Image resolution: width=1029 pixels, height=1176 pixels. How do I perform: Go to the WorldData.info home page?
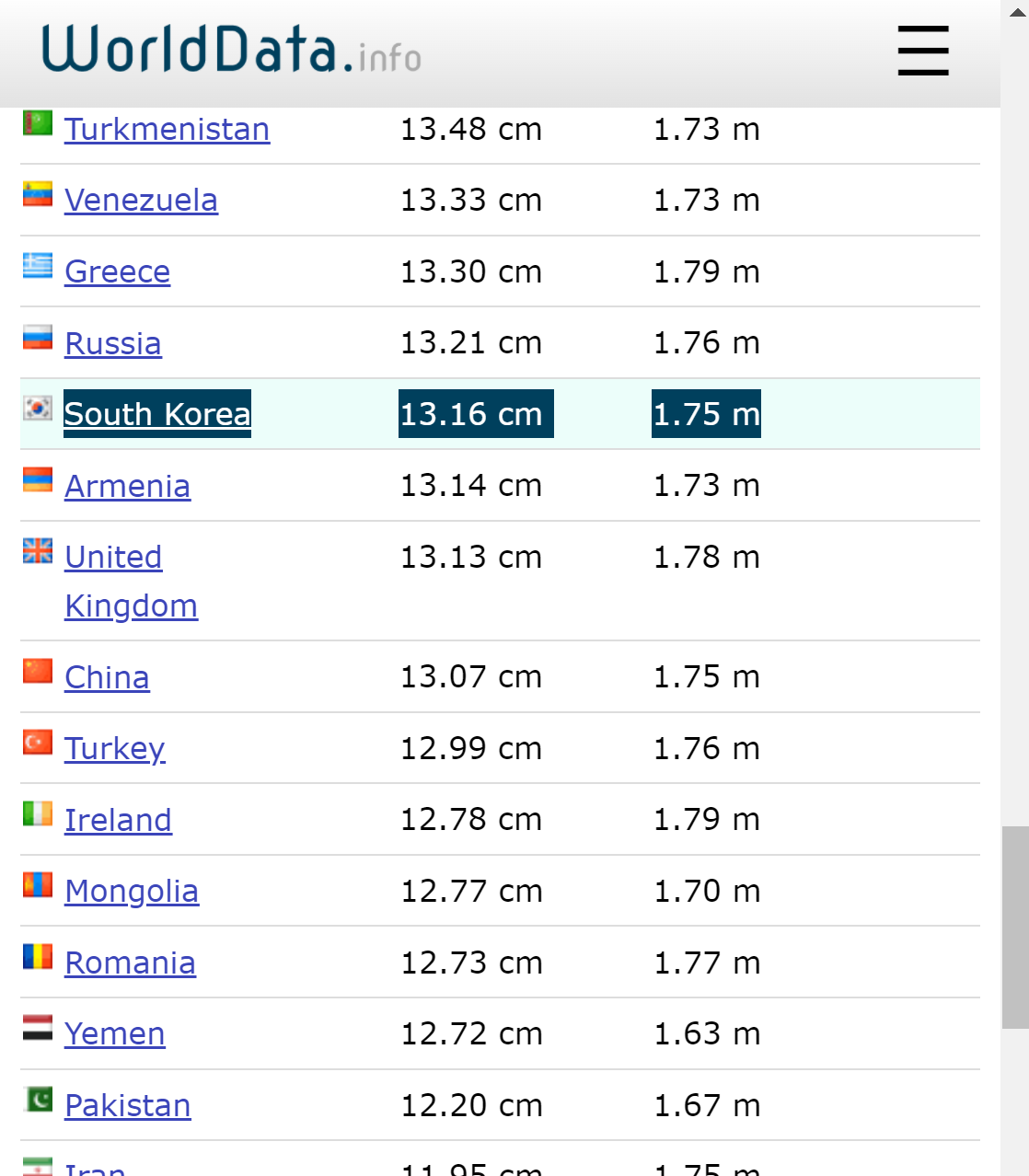[231, 50]
